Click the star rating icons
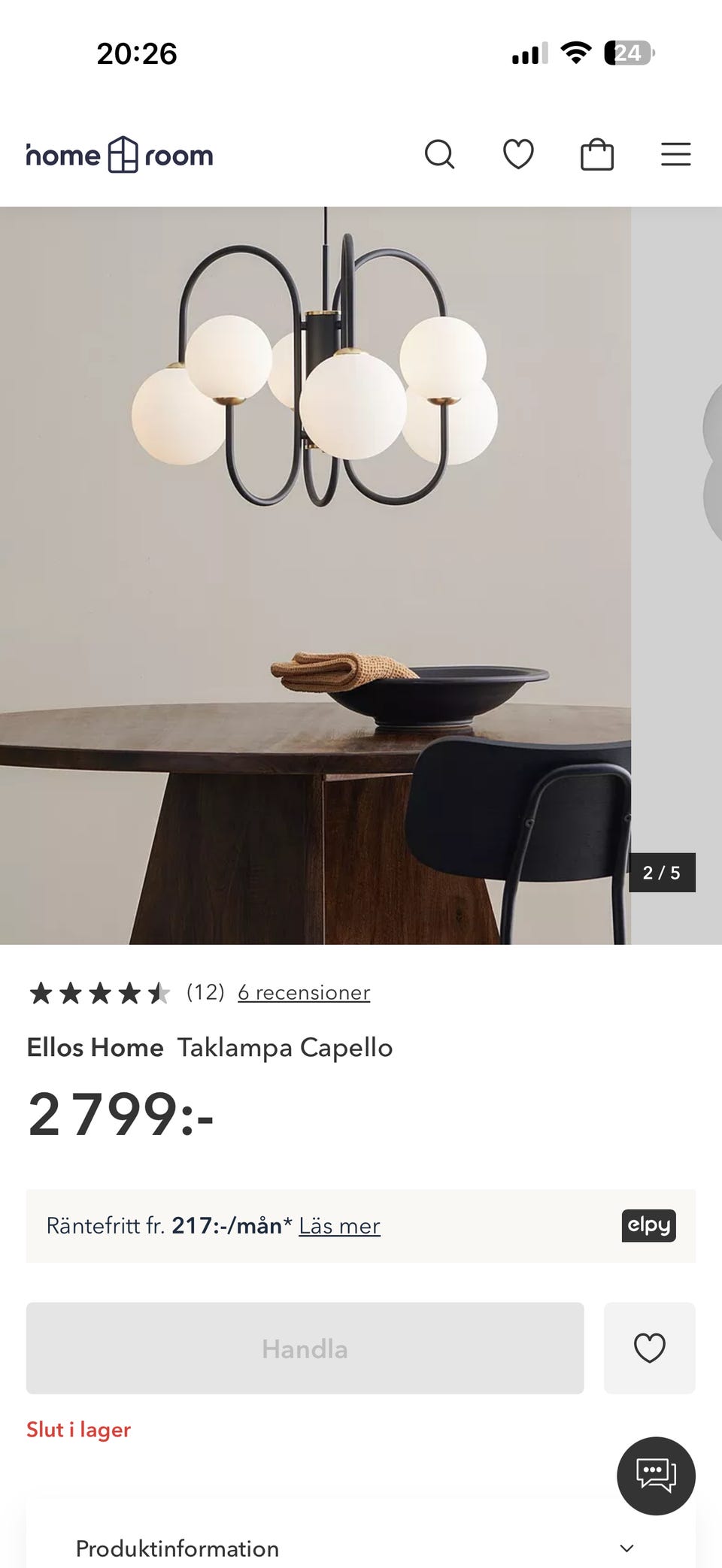 (98, 992)
